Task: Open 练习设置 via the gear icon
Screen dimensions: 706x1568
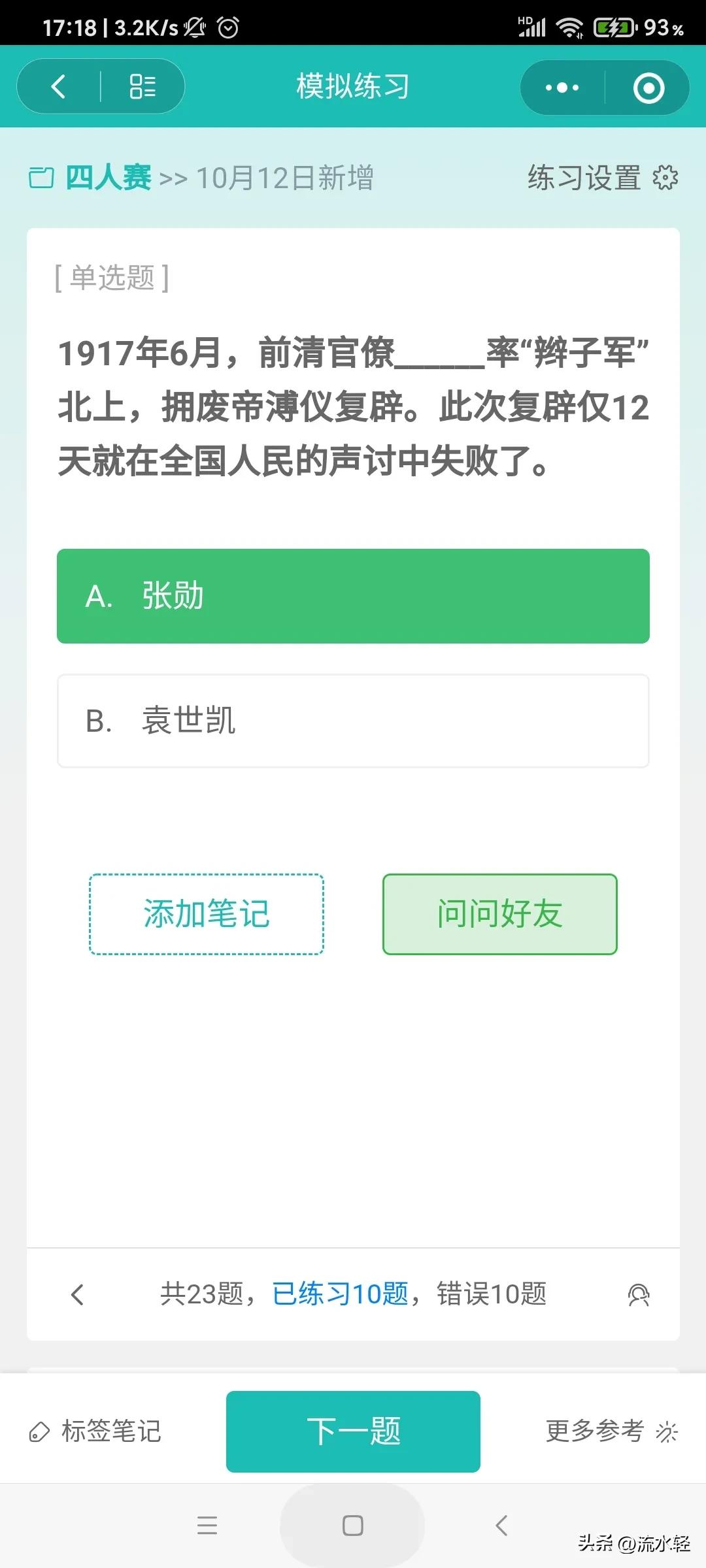Action: coord(664,178)
